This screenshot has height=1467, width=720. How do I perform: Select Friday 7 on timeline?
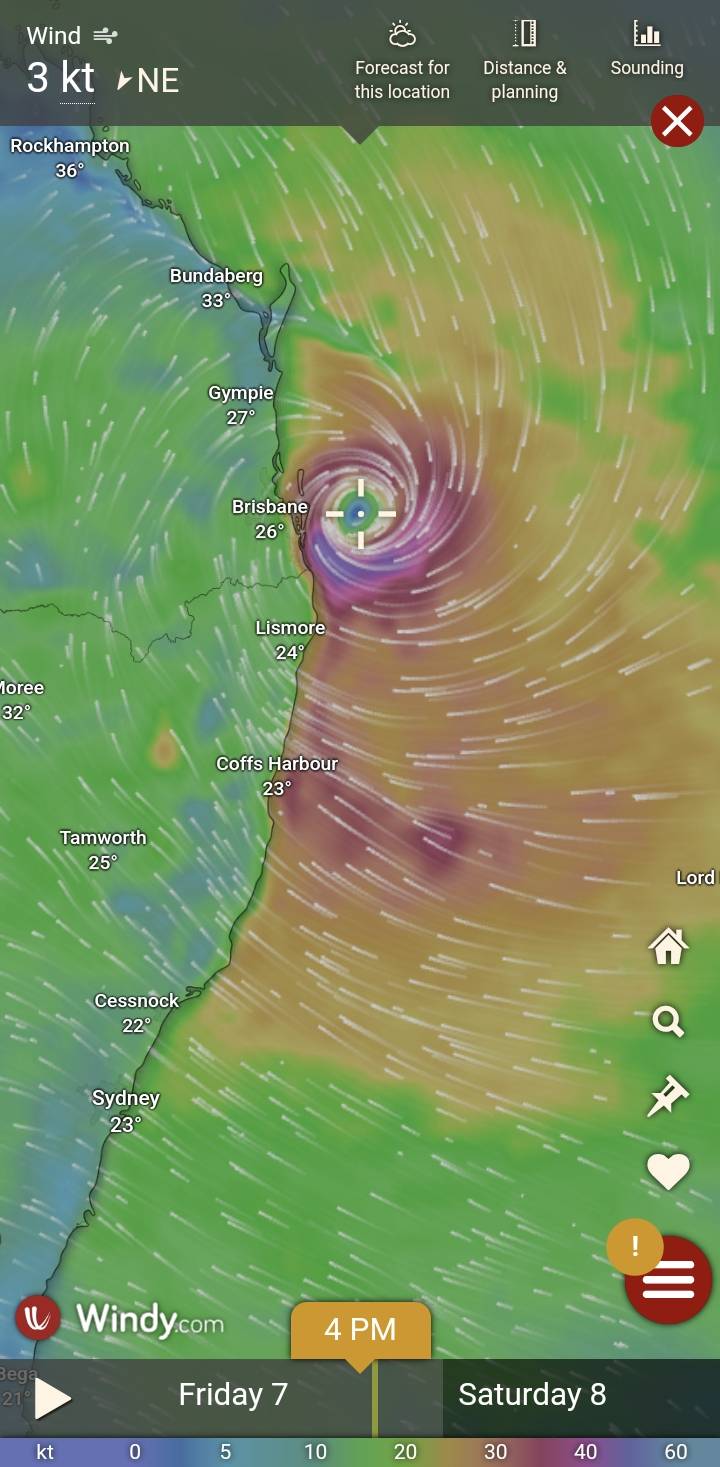coord(232,1394)
